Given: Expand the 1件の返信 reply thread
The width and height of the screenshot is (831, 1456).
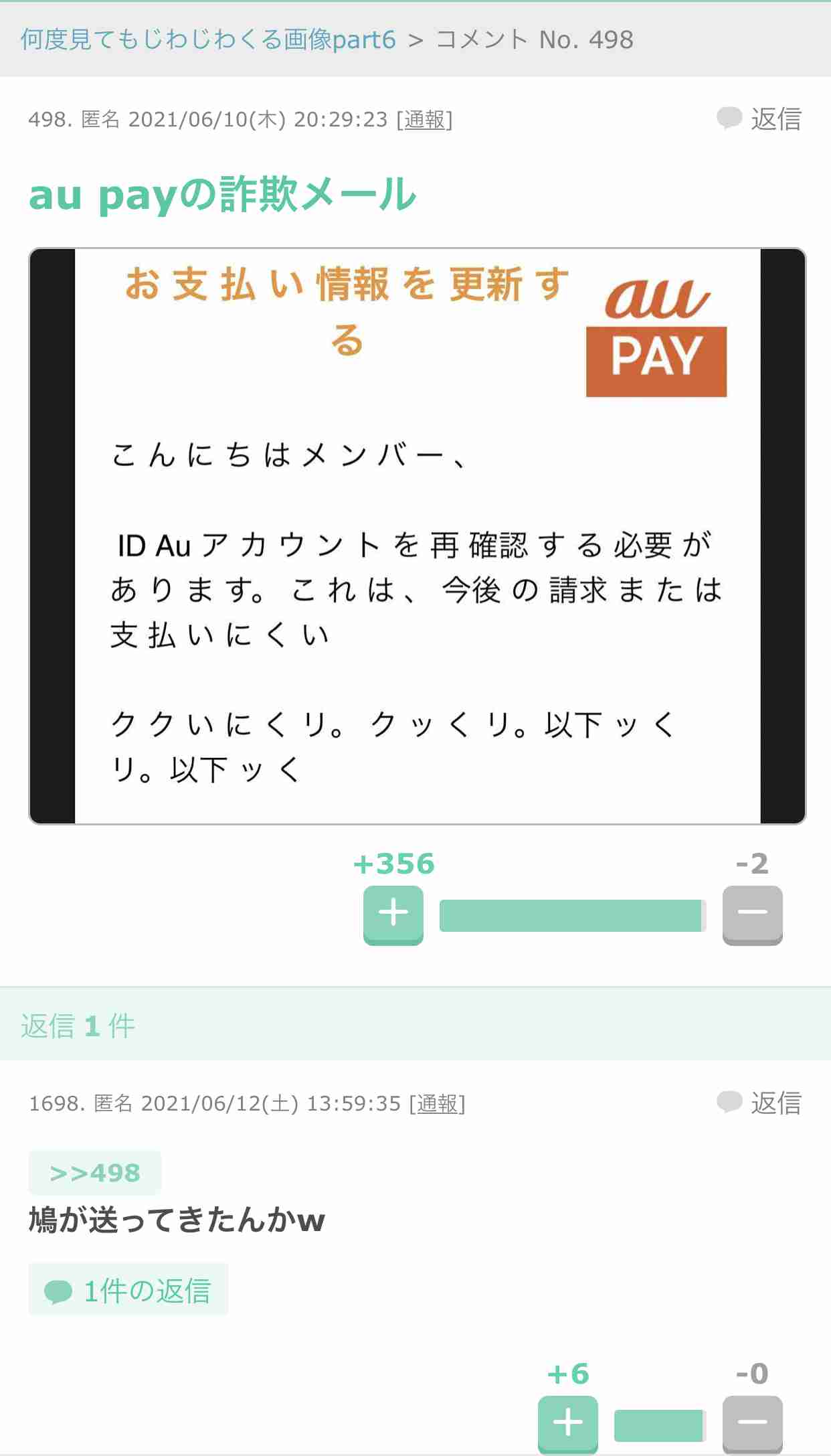Looking at the screenshot, I should [x=146, y=1289].
